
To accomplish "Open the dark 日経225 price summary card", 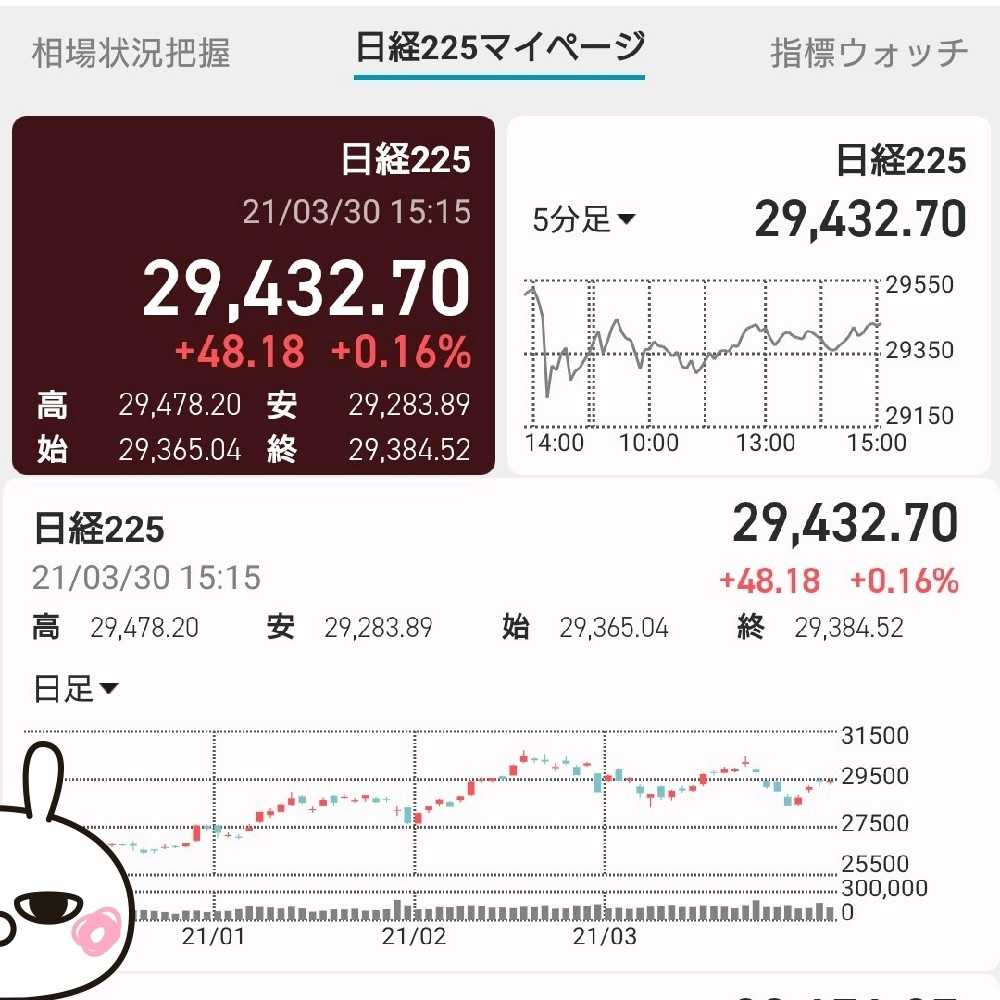I will pyautogui.click(x=253, y=295).
